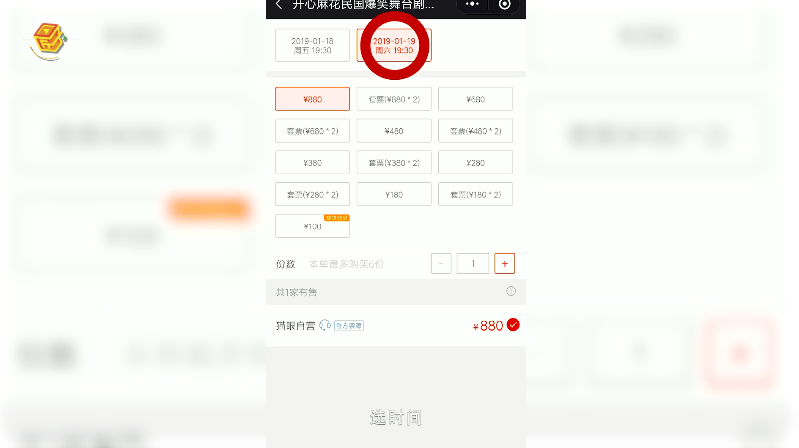Pick the package ticket ¥680*2
This screenshot has width=799, height=448.
pyautogui.click(x=312, y=131)
